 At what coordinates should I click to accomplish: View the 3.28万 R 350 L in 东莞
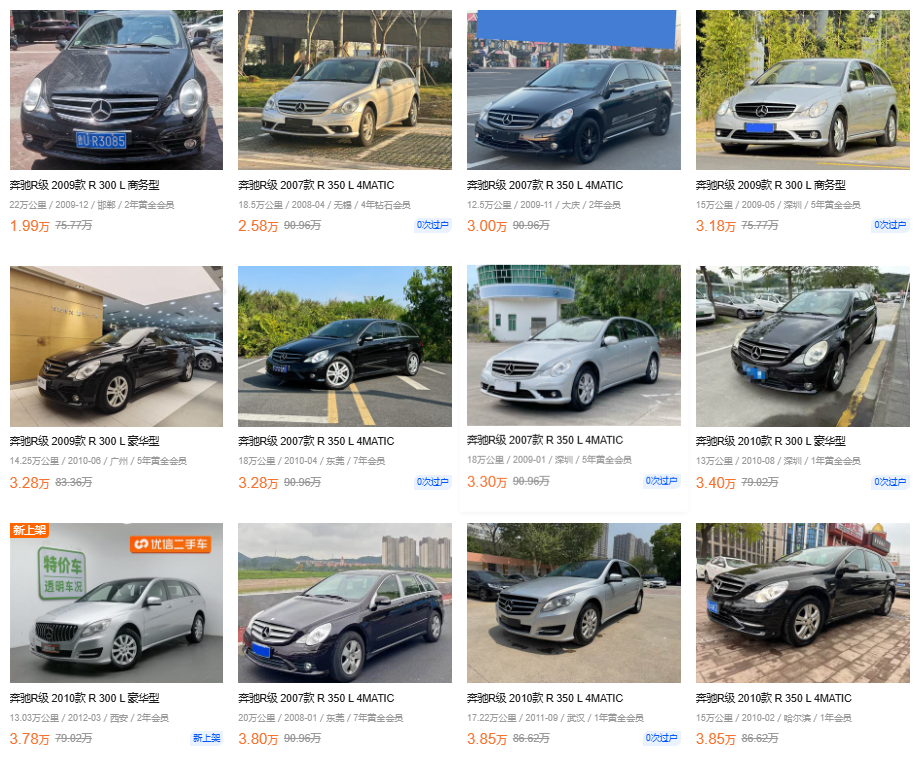coord(344,346)
